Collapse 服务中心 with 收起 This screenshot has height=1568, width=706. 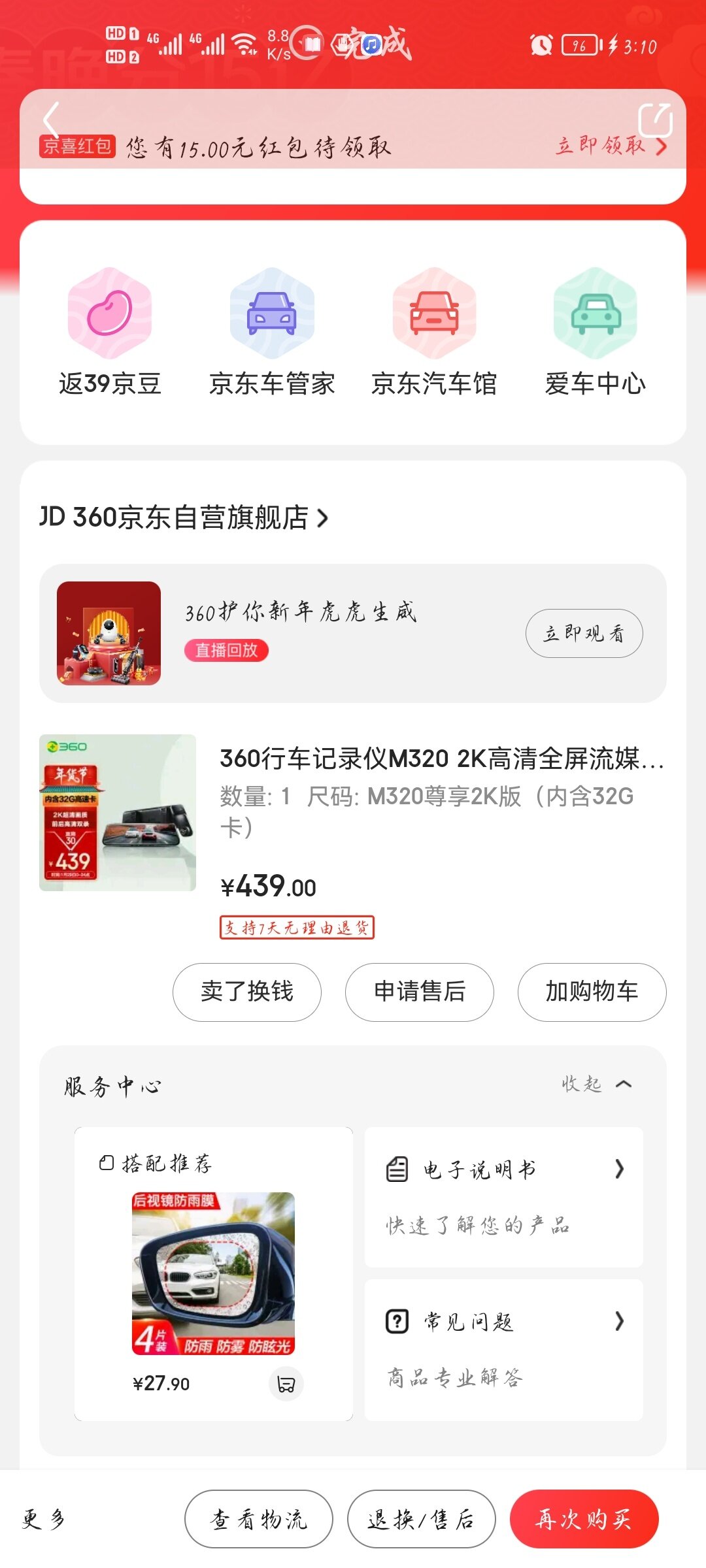coord(596,1085)
